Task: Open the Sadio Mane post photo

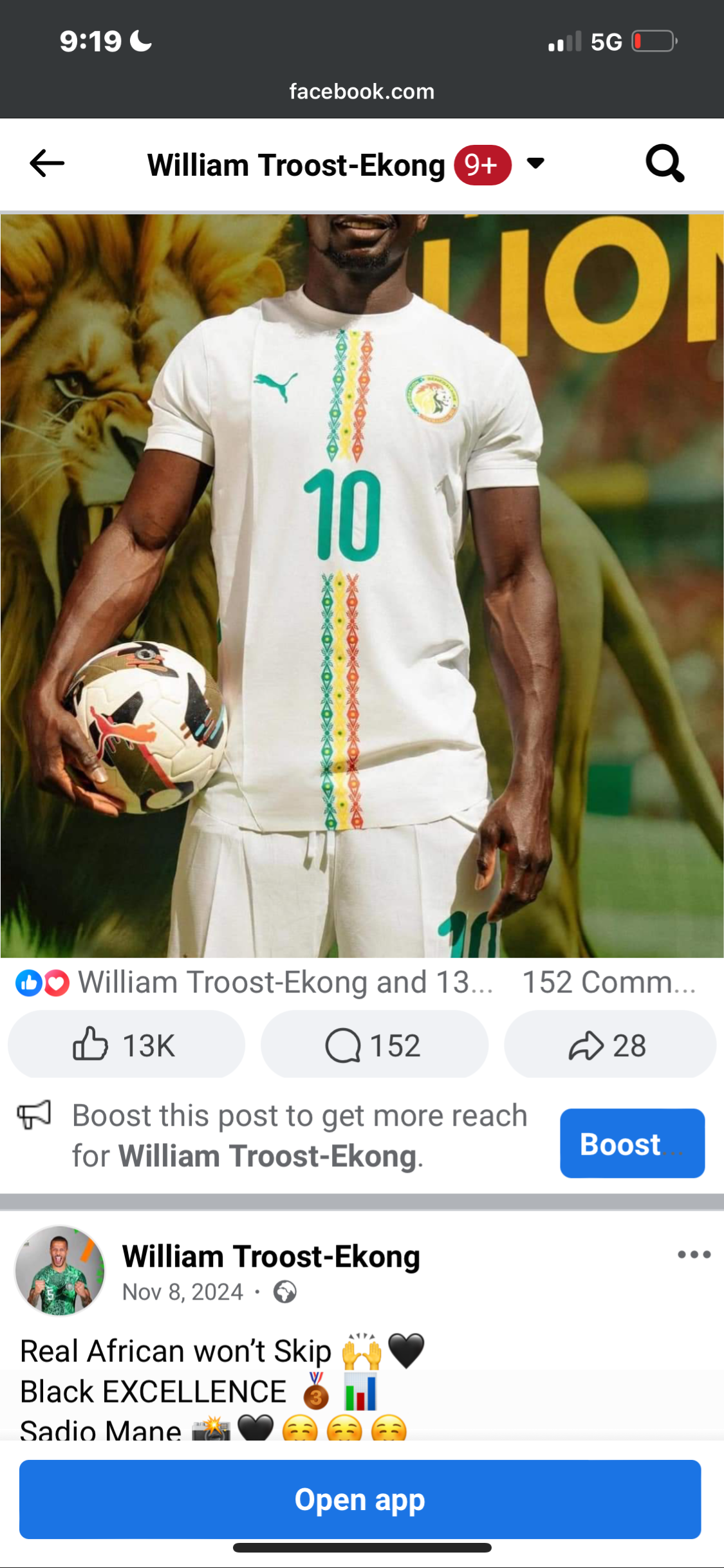Action: pyautogui.click(x=362, y=586)
